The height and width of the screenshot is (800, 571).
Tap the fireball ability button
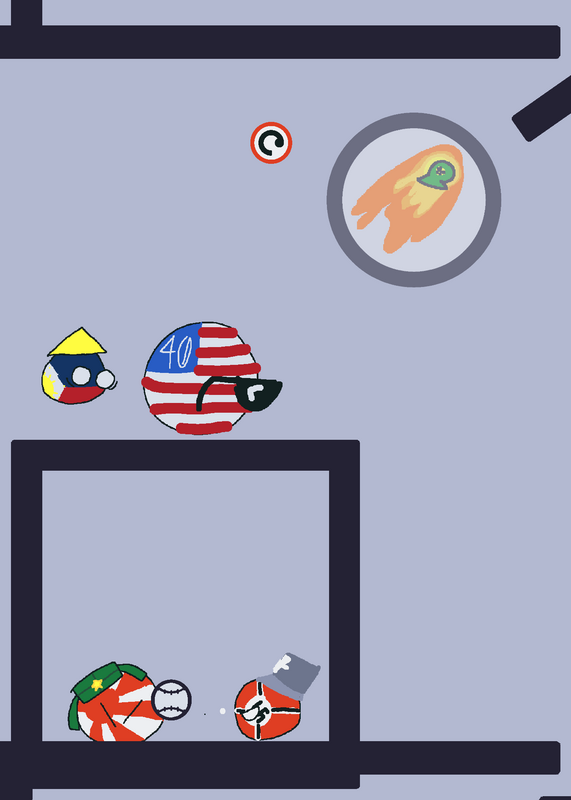coord(414,200)
